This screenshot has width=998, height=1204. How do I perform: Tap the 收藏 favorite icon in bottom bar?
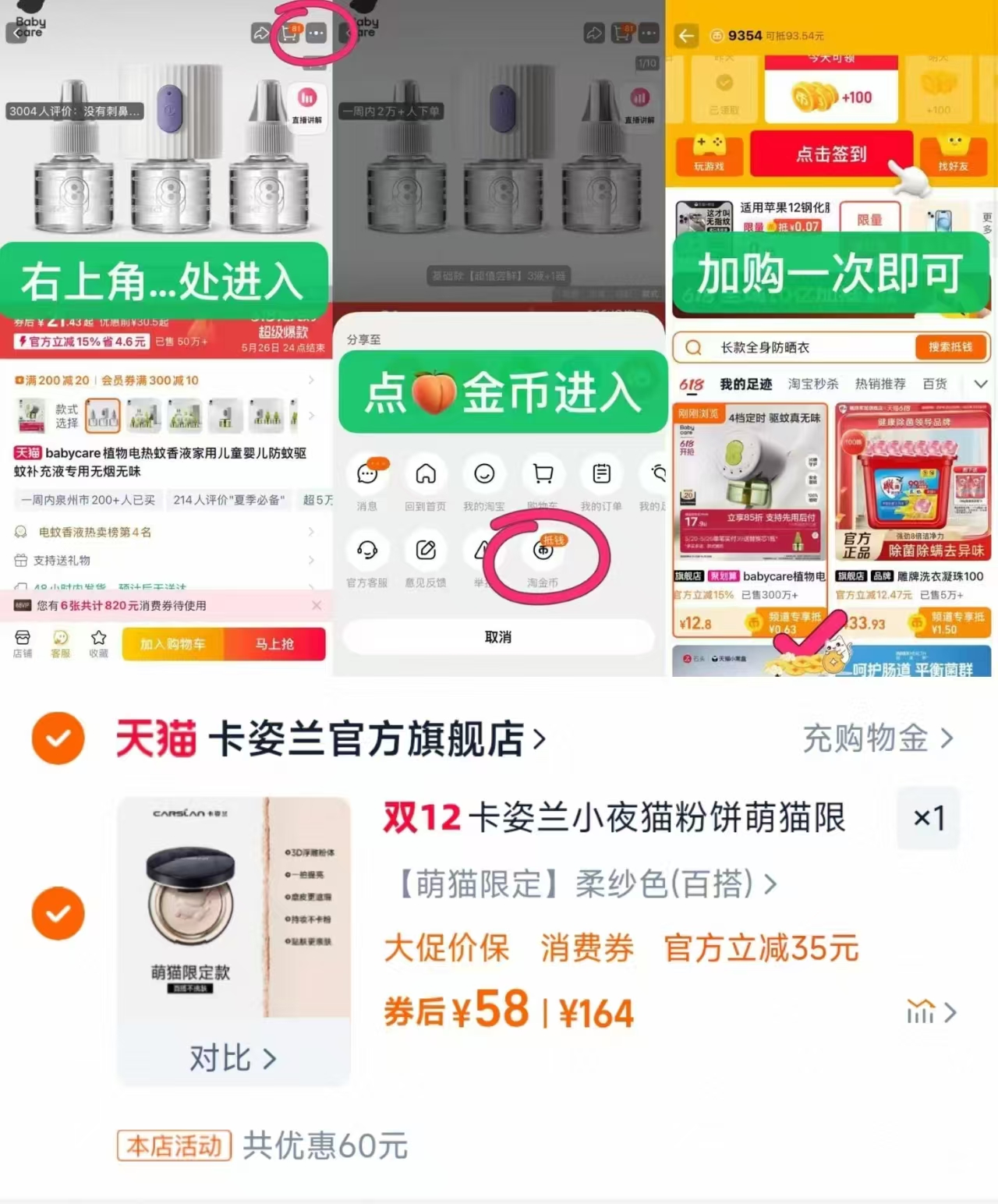(97, 643)
